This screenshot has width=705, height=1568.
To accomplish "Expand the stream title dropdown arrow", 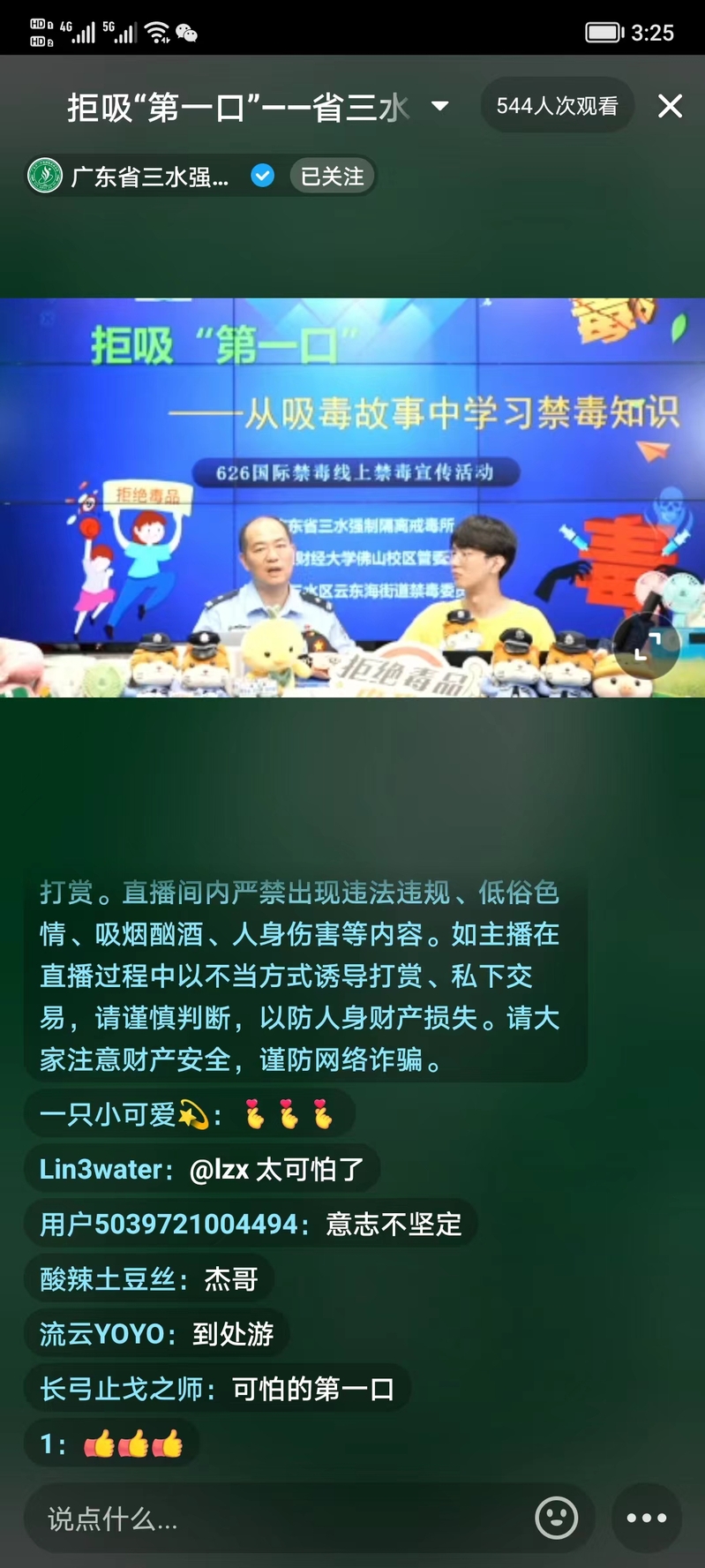I will pos(439,106).
